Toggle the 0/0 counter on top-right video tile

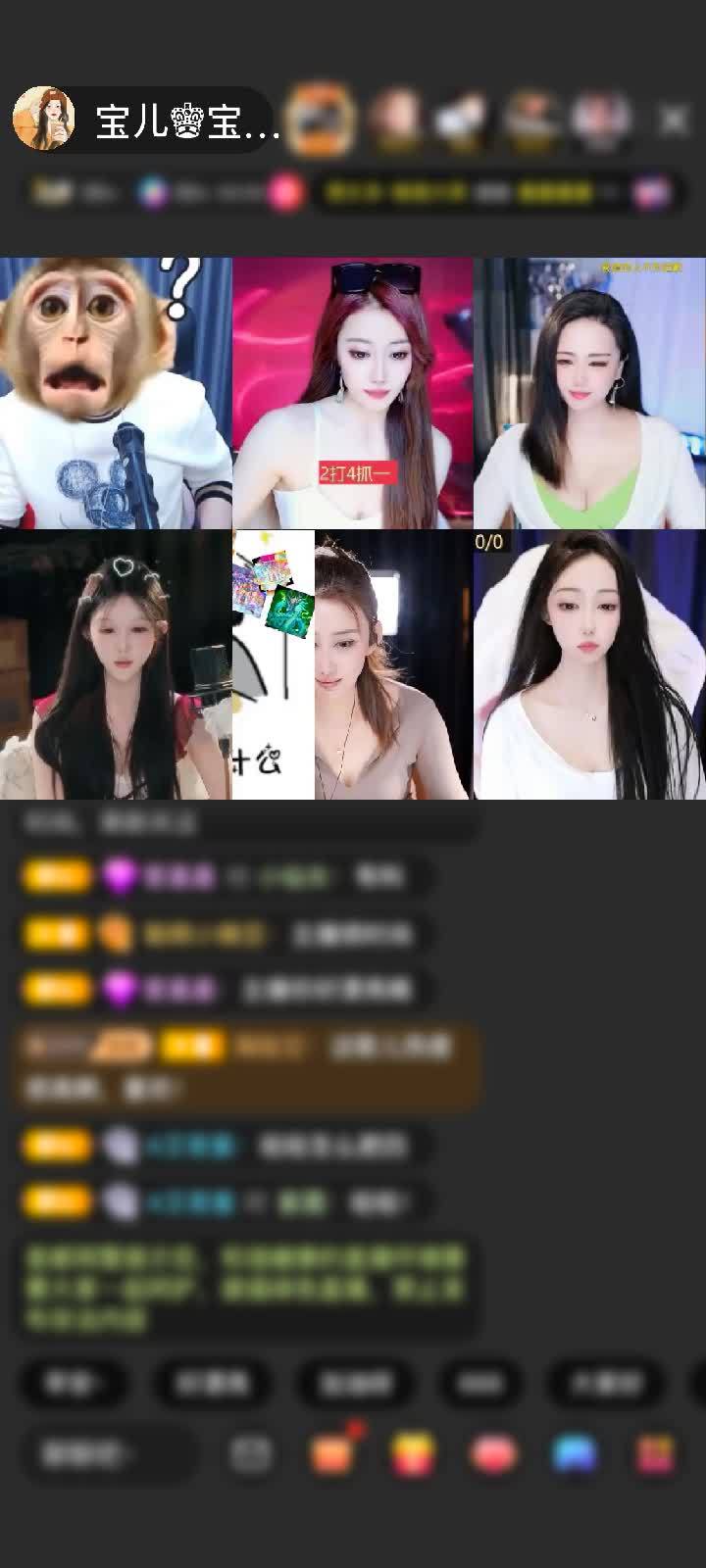[488, 542]
